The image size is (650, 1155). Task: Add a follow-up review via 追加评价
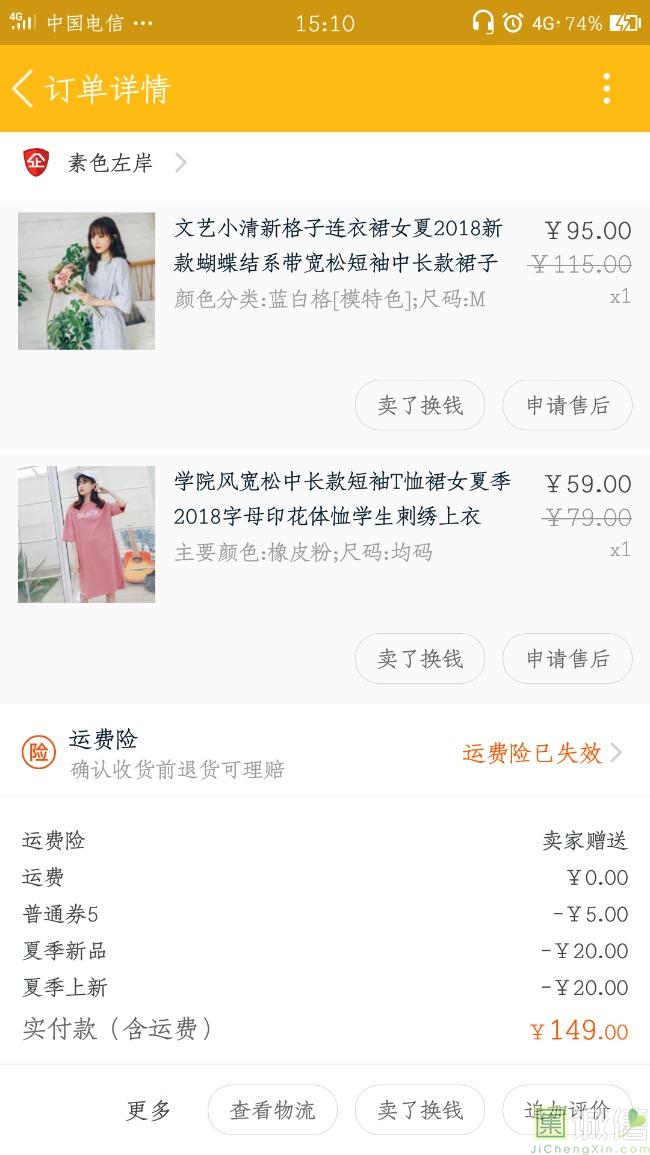click(567, 1110)
